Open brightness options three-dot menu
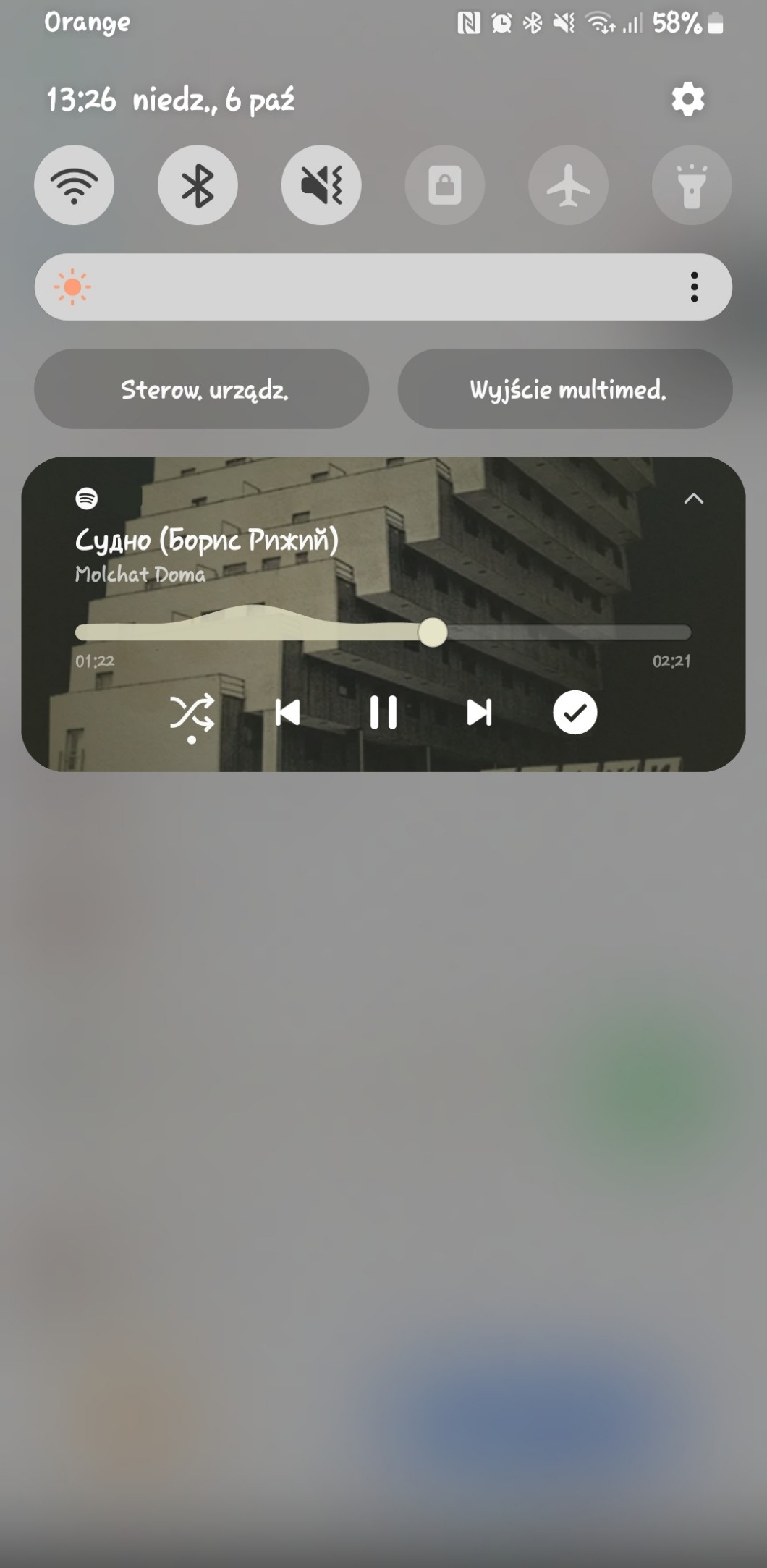The height and width of the screenshot is (1568, 767). [694, 287]
